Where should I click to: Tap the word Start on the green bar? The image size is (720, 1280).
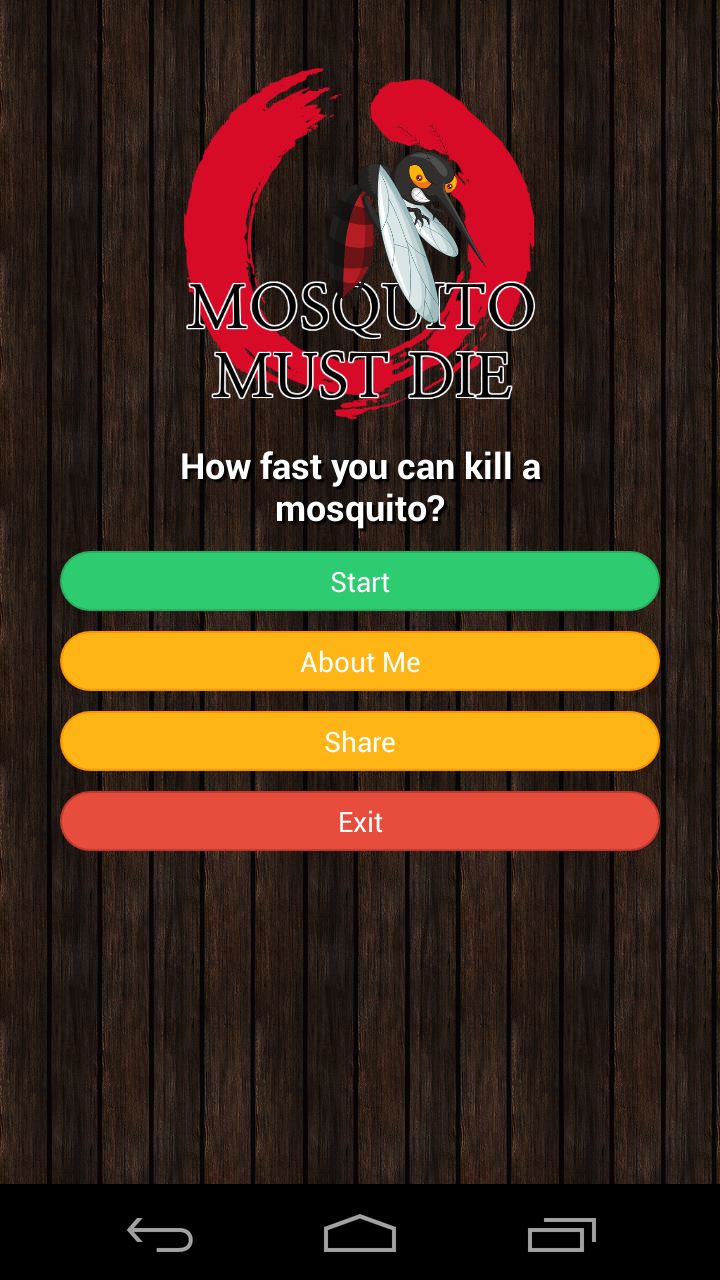click(x=360, y=581)
